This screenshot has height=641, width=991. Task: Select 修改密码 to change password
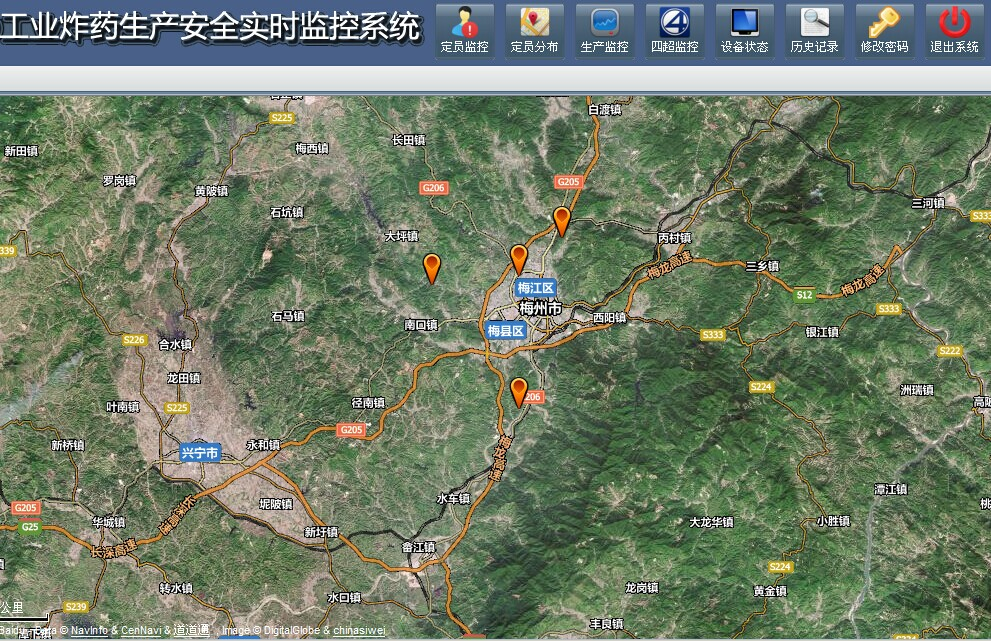(x=884, y=31)
